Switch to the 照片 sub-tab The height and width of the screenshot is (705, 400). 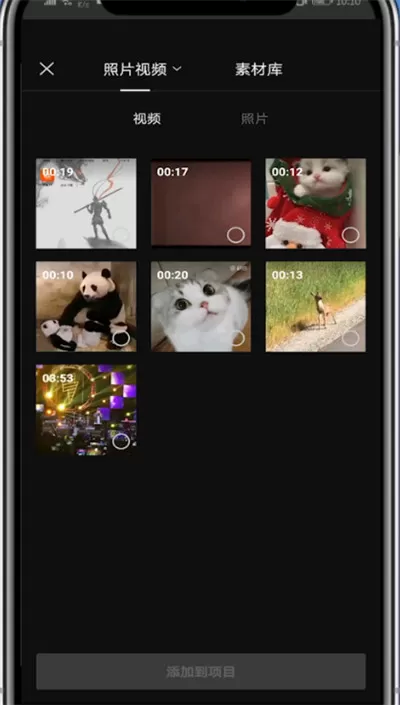click(x=254, y=119)
